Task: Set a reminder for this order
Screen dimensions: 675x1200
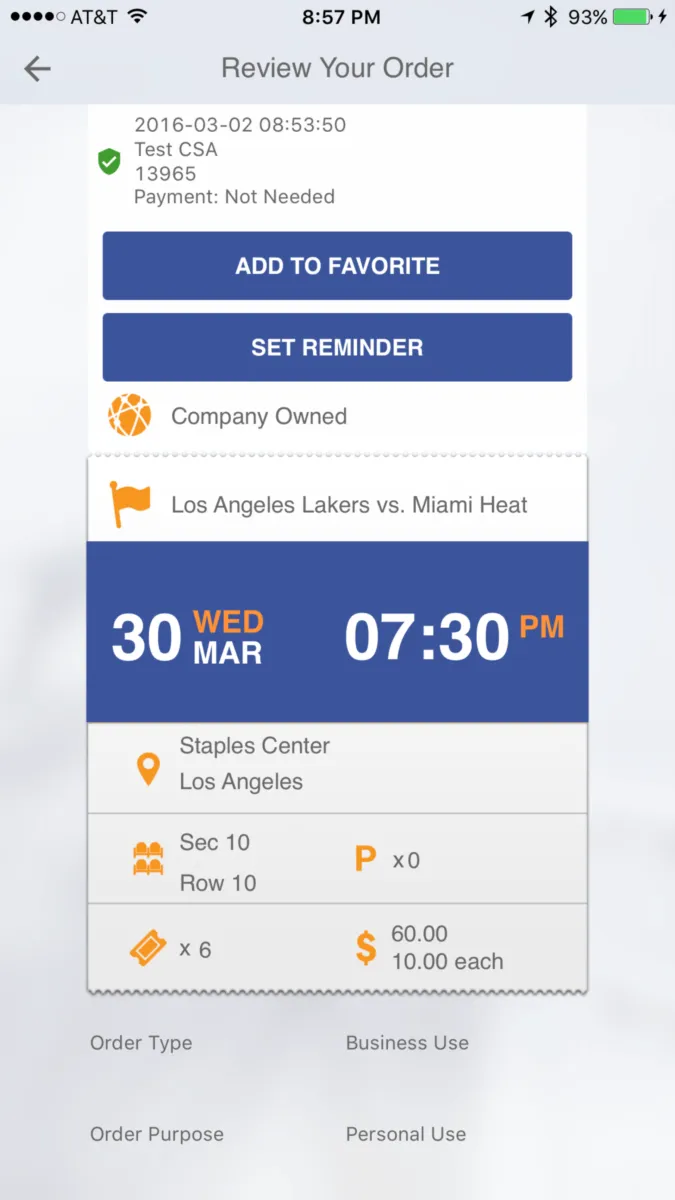Action: tap(337, 348)
